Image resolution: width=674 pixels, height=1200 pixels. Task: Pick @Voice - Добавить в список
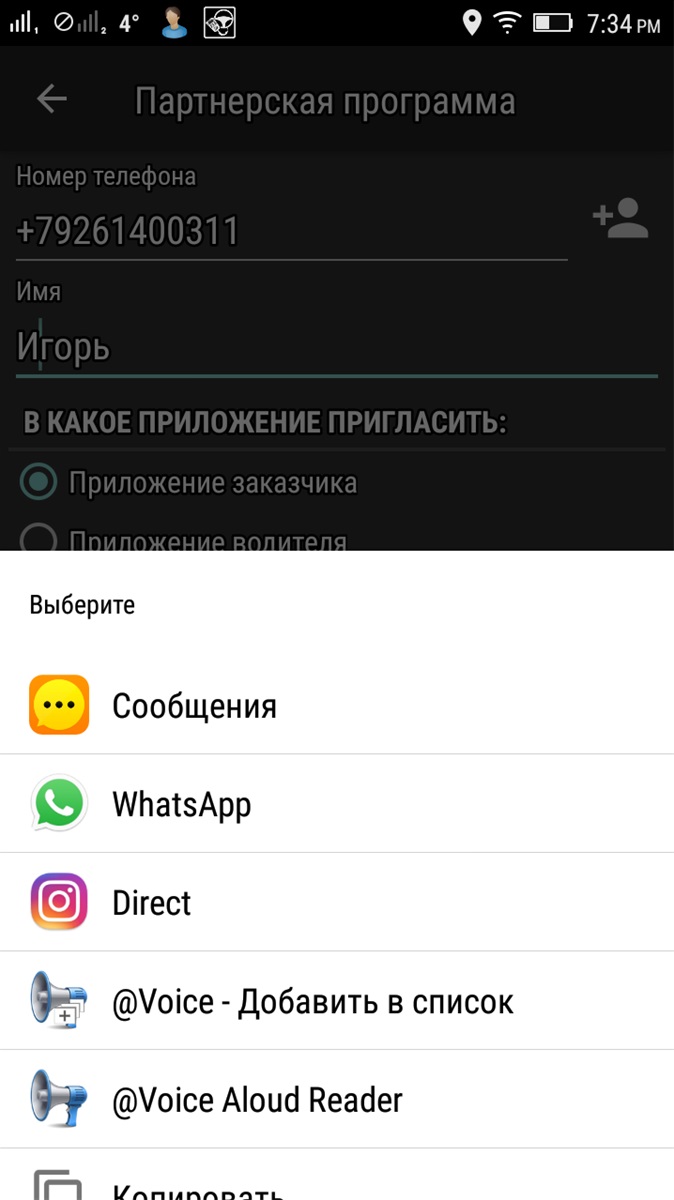[337, 1001]
